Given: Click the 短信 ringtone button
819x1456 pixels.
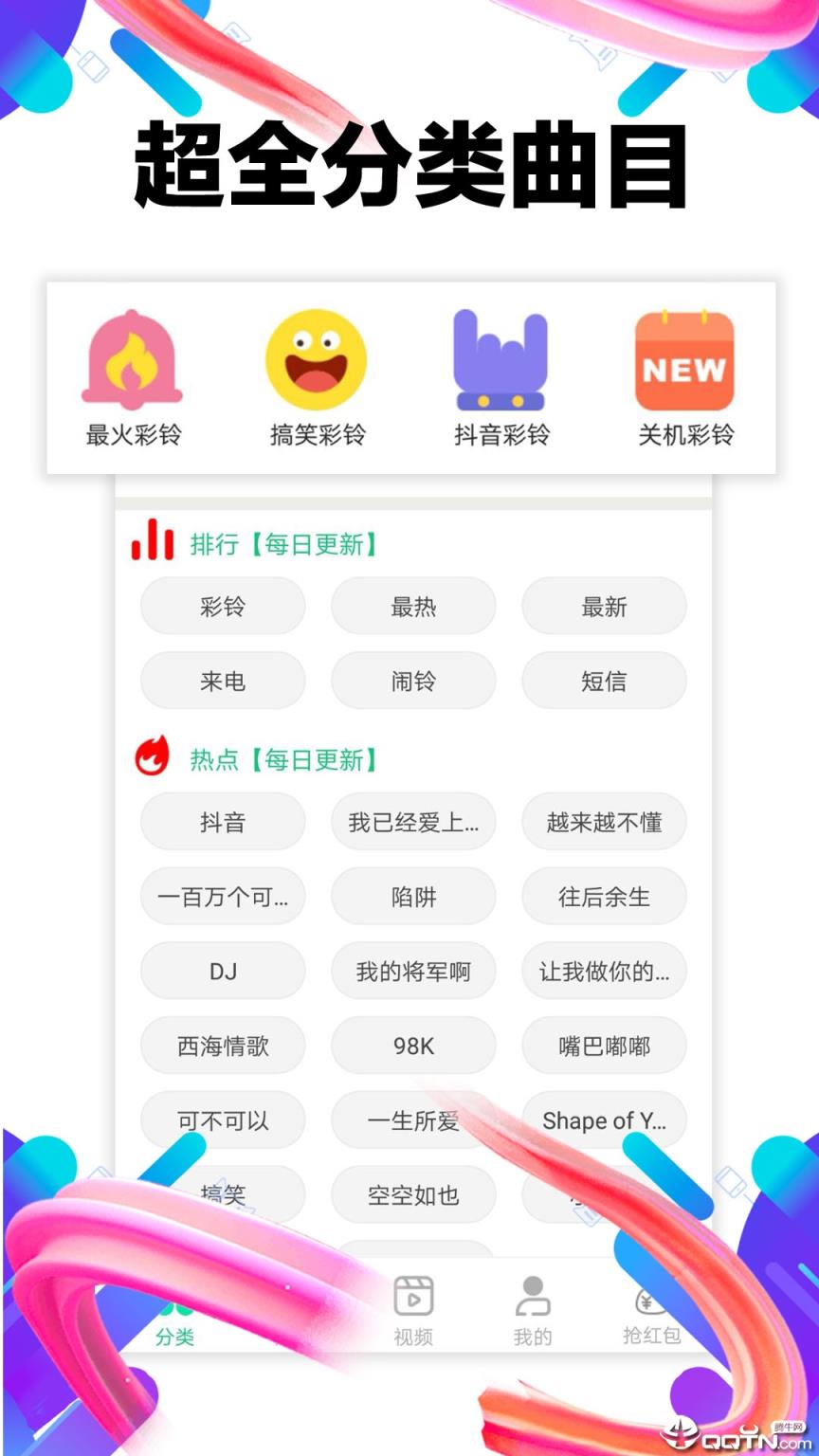Looking at the screenshot, I should click(604, 681).
